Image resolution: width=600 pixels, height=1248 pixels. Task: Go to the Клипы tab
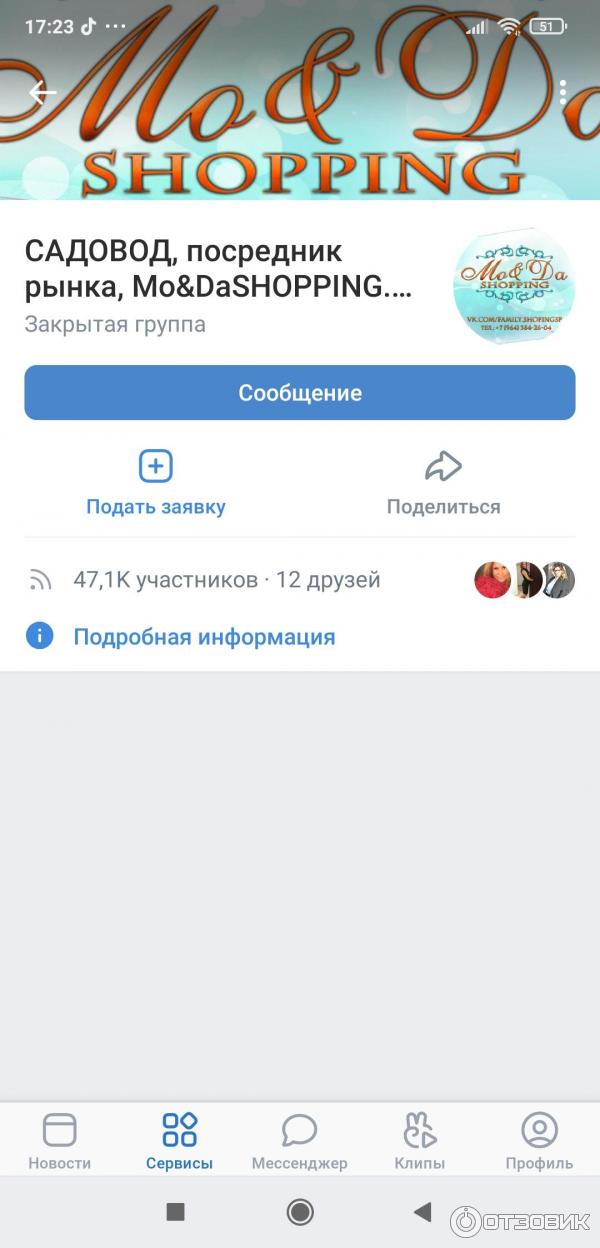(x=419, y=1141)
